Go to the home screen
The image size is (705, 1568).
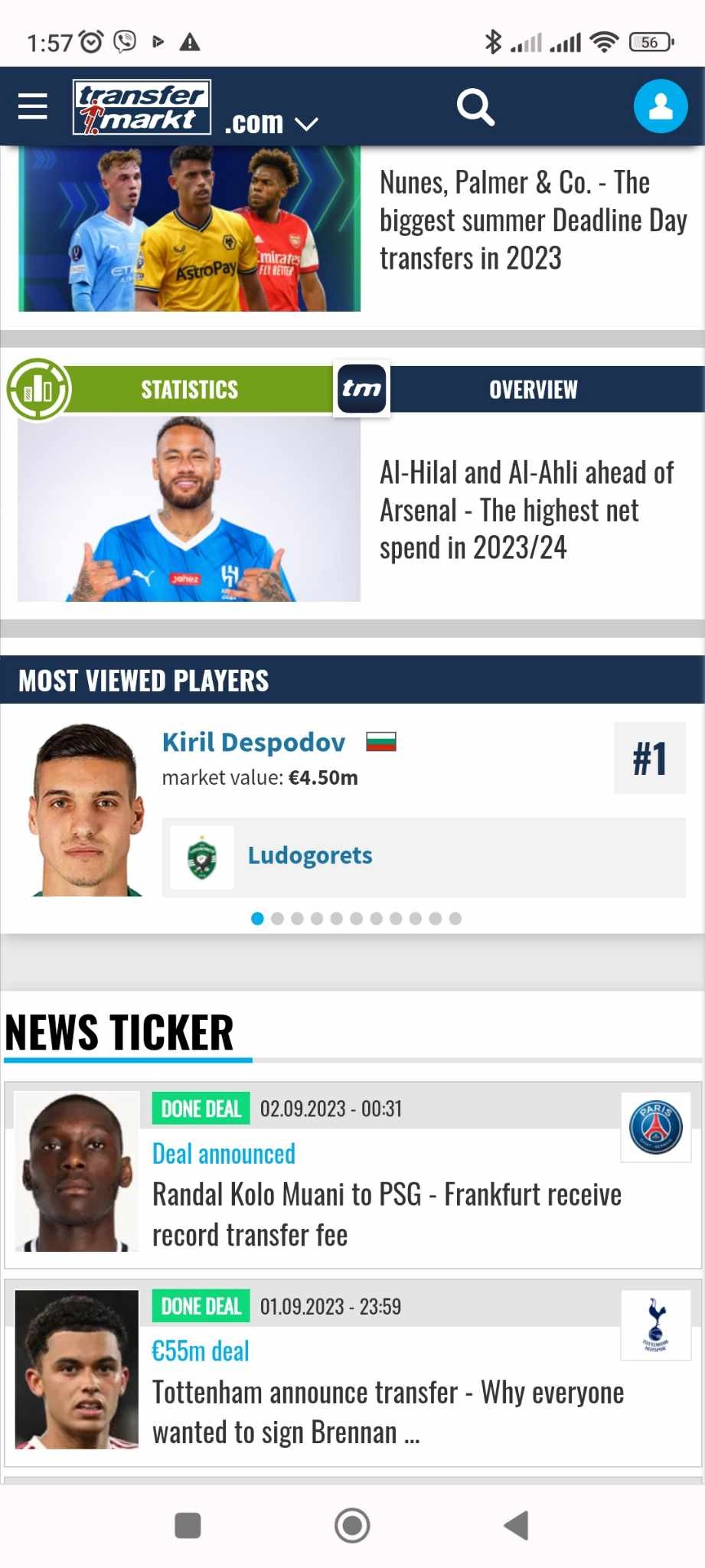(352, 1525)
